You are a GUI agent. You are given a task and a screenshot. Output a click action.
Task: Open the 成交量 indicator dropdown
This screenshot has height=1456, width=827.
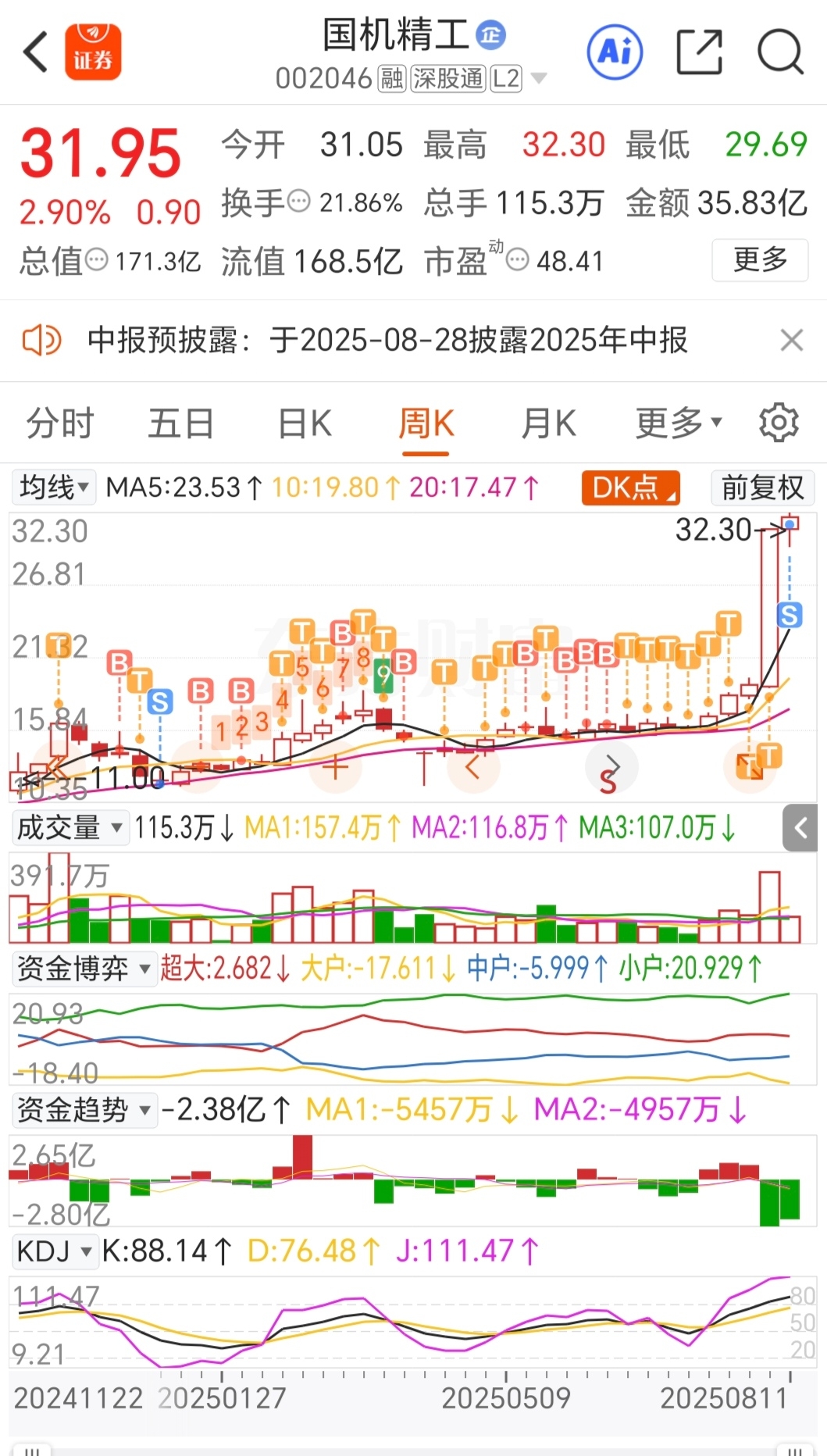click(x=70, y=827)
